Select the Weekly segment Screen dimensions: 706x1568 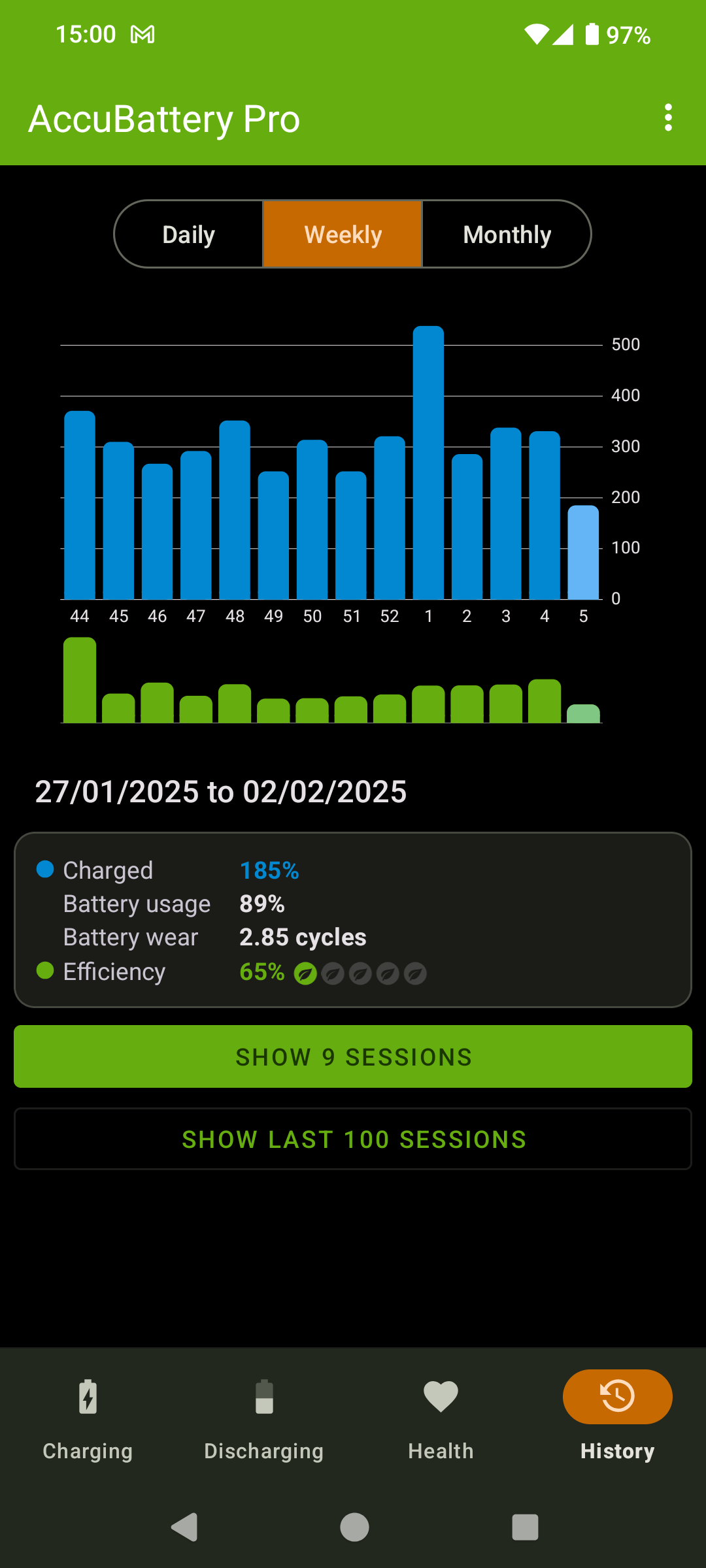tap(343, 235)
